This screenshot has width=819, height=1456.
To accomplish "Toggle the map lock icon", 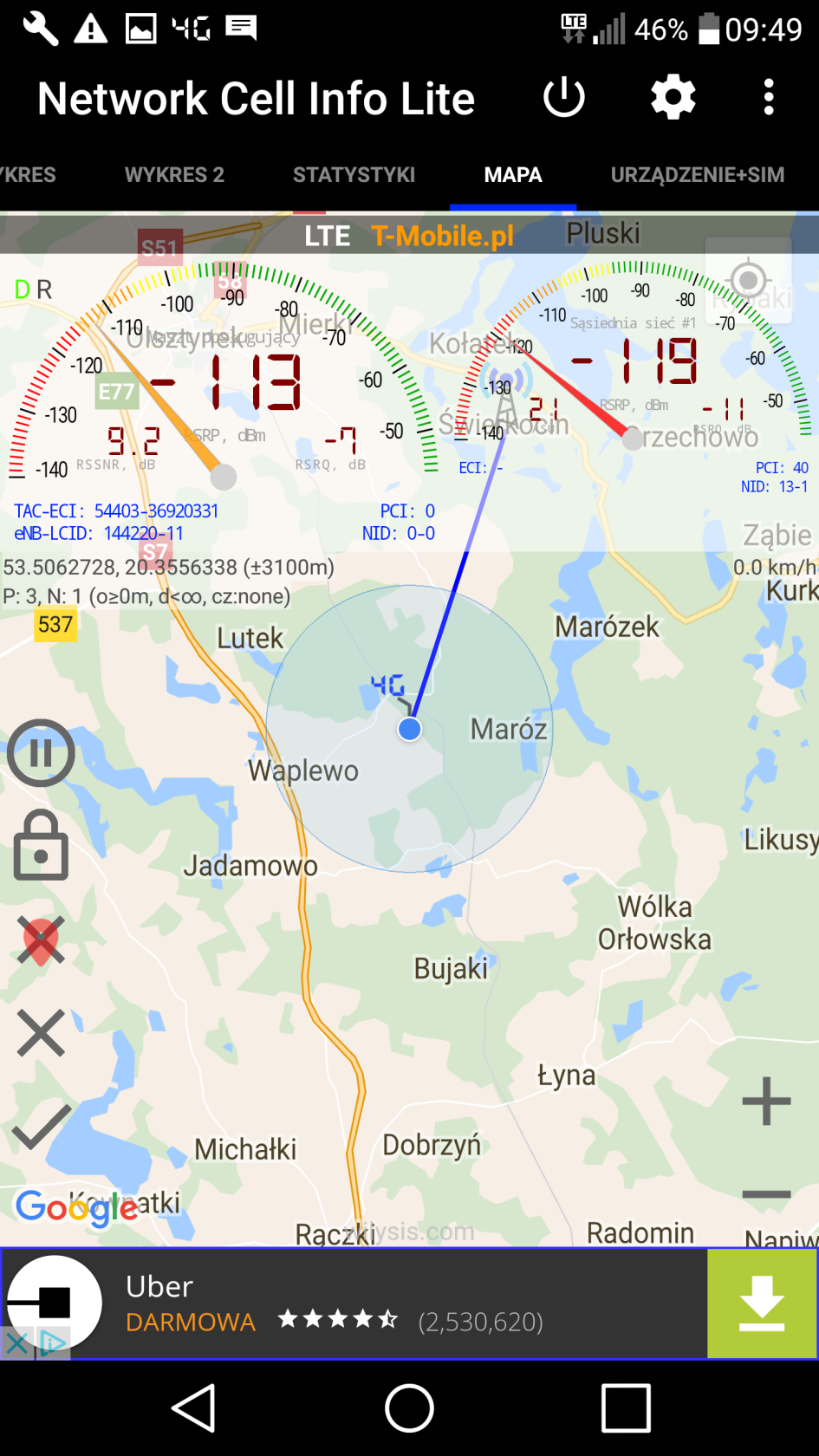I will pyautogui.click(x=41, y=846).
